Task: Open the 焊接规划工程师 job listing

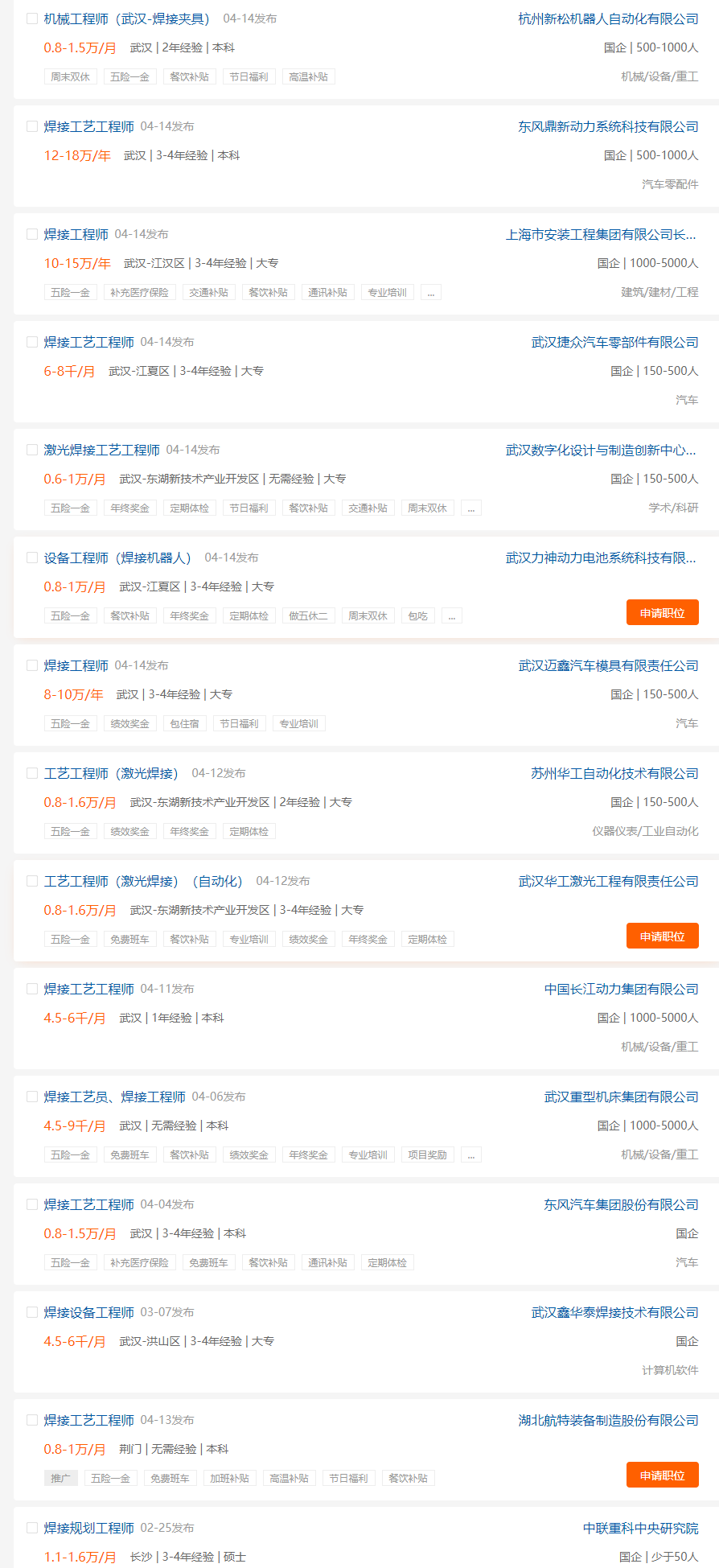Action: [88, 1528]
